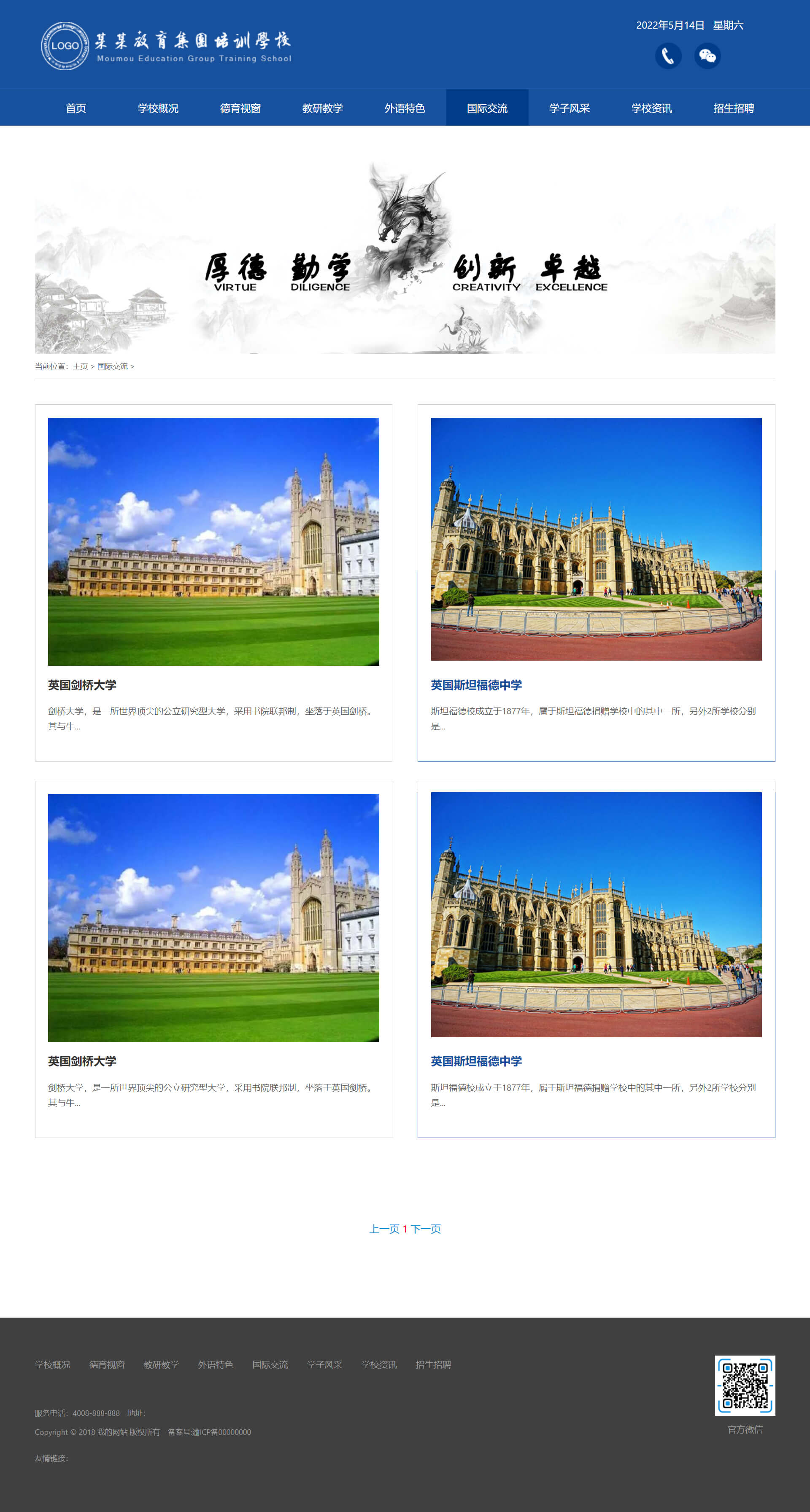Select 学子风采 in top navigation
The width and height of the screenshot is (810, 1512).
[569, 108]
